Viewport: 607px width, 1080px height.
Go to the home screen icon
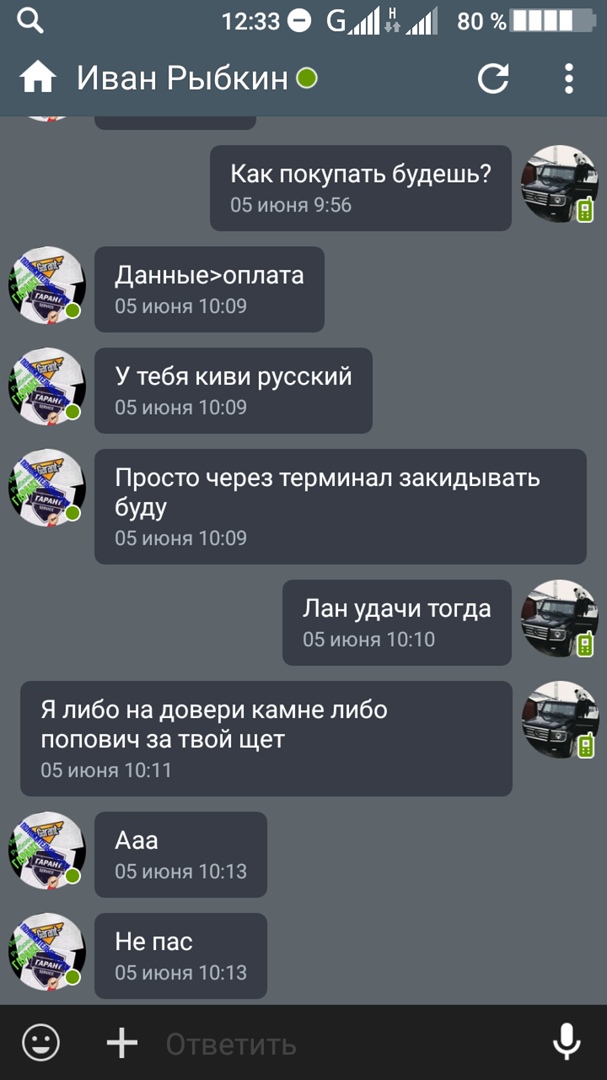click(37, 78)
